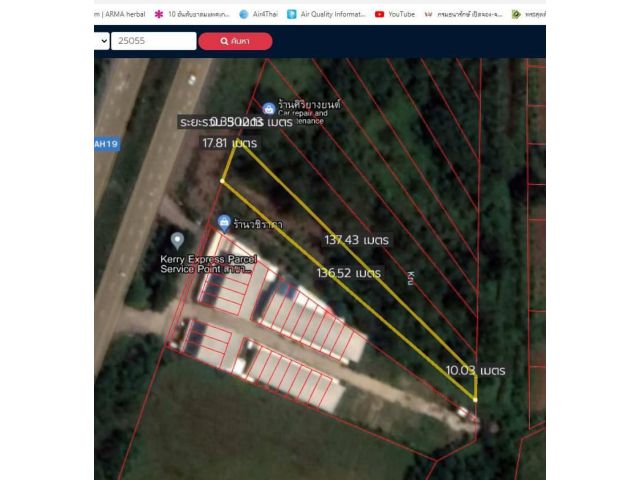The height and width of the screenshot is (480, 640).
Task: Tap the red ค้นหา search button
Action: tap(235, 41)
